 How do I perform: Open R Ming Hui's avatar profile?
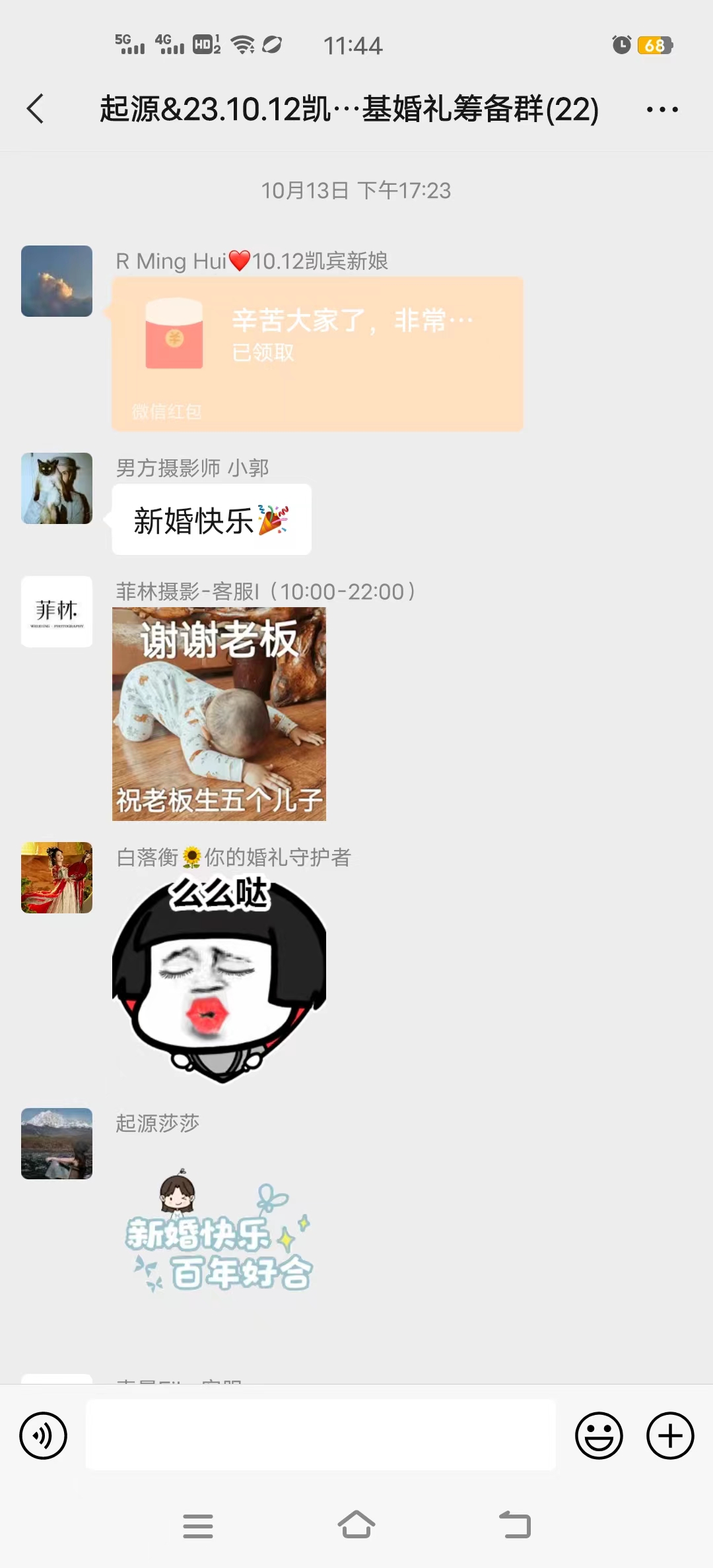pos(57,281)
